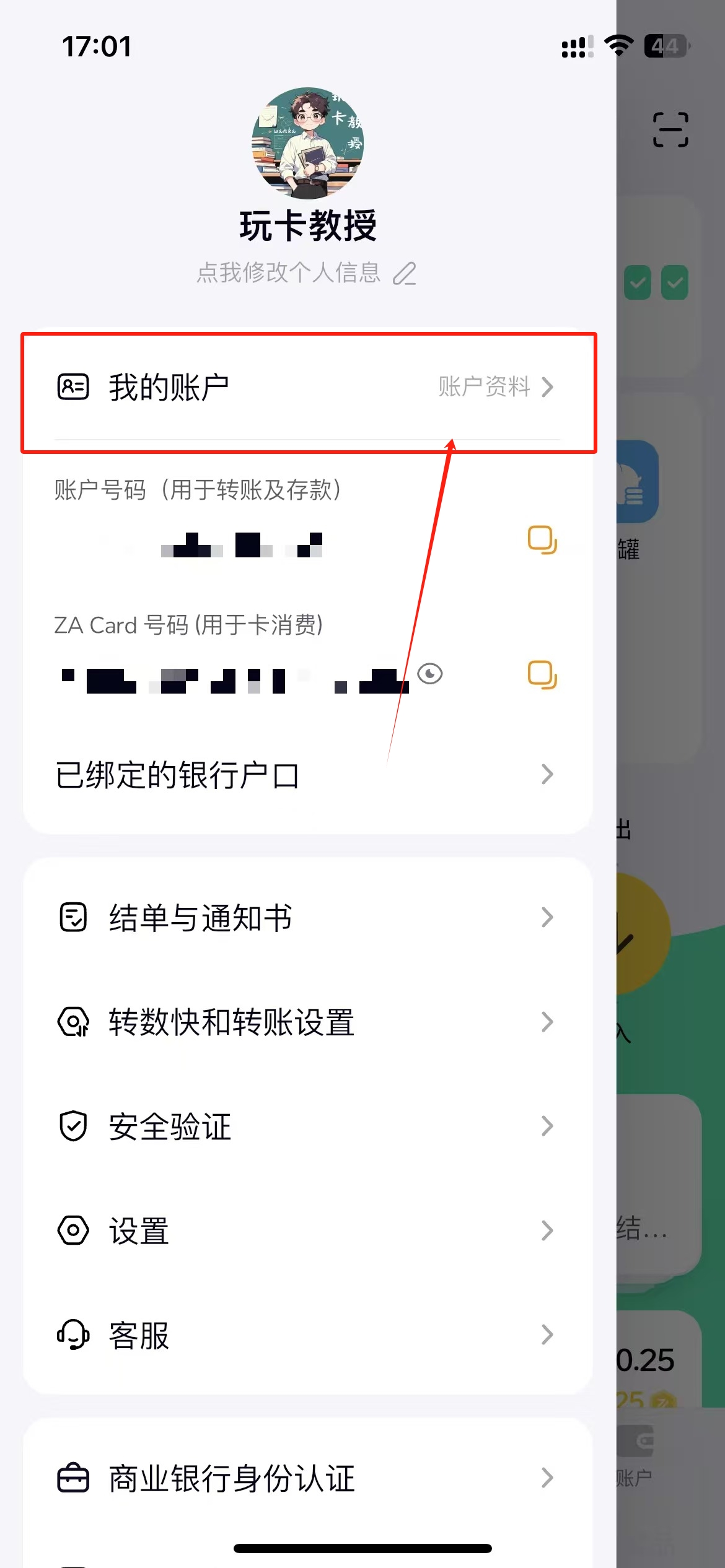Open the scan icon at top right
The height and width of the screenshot is (1568, 725).
[670, 129]
